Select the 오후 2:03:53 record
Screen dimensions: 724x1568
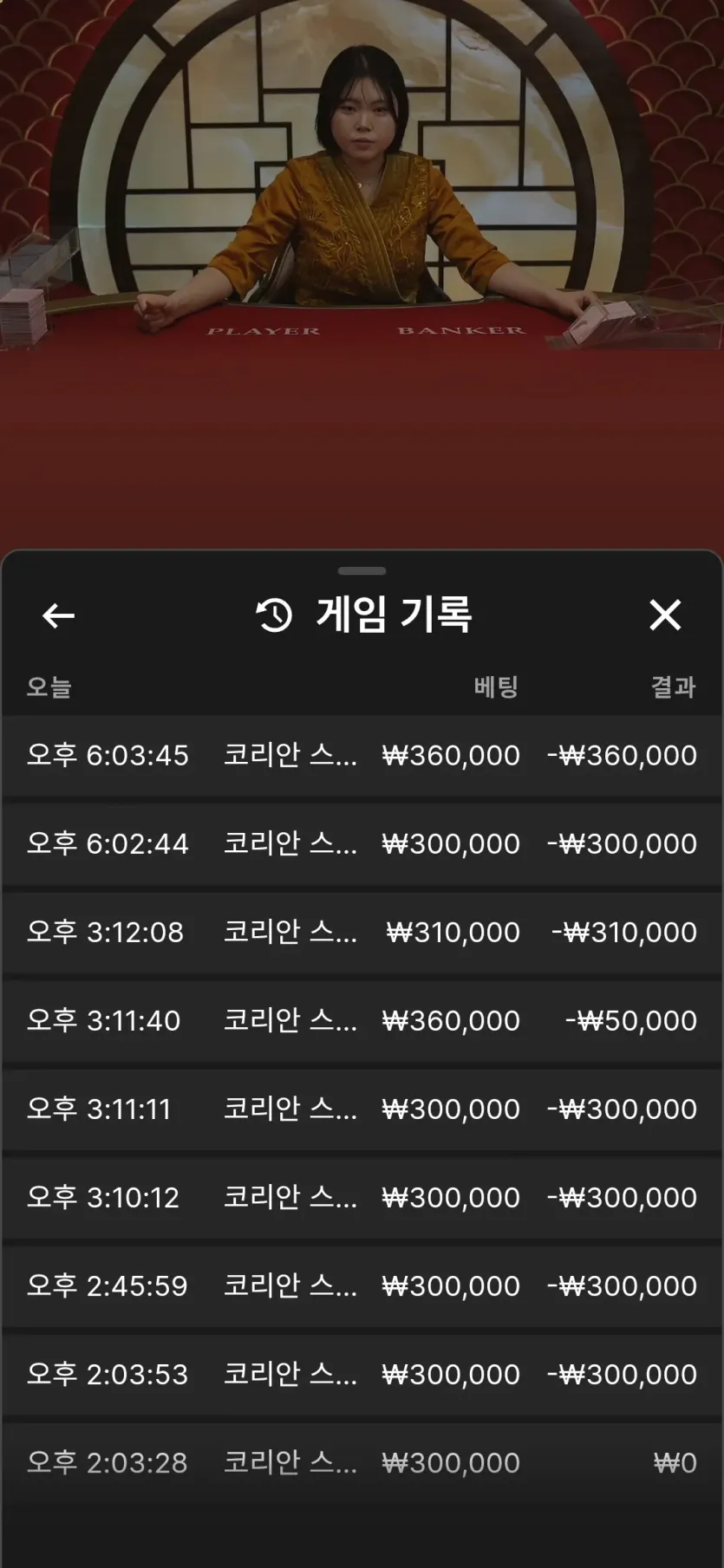pyautogui.click(x=362, y=1374)
